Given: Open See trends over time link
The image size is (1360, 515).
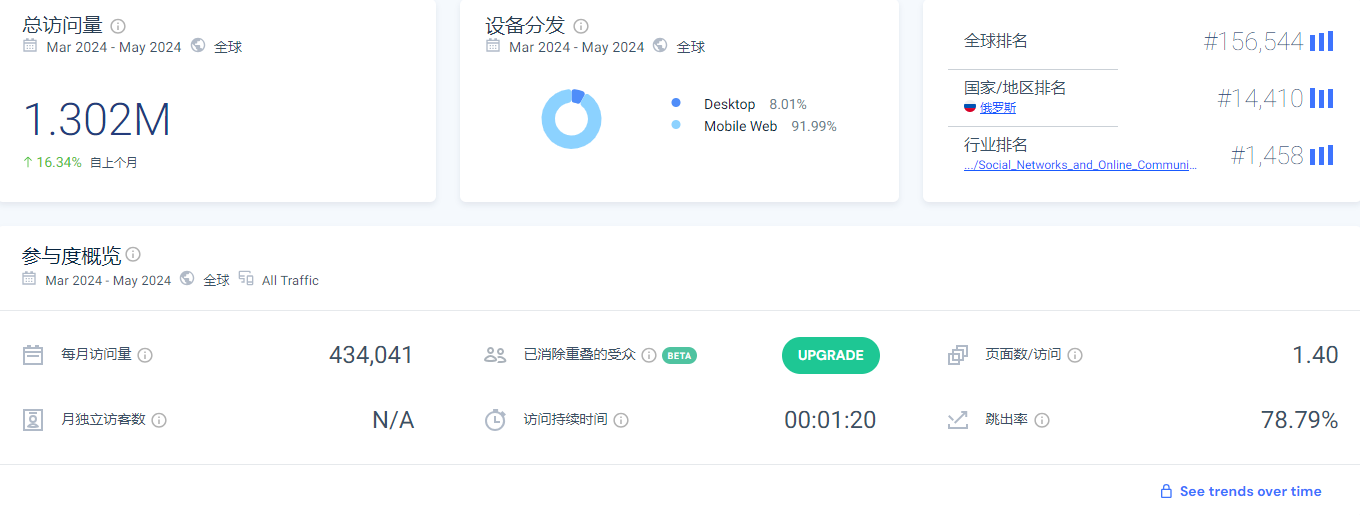Looking at the screenshot, I should (1250, 491).
